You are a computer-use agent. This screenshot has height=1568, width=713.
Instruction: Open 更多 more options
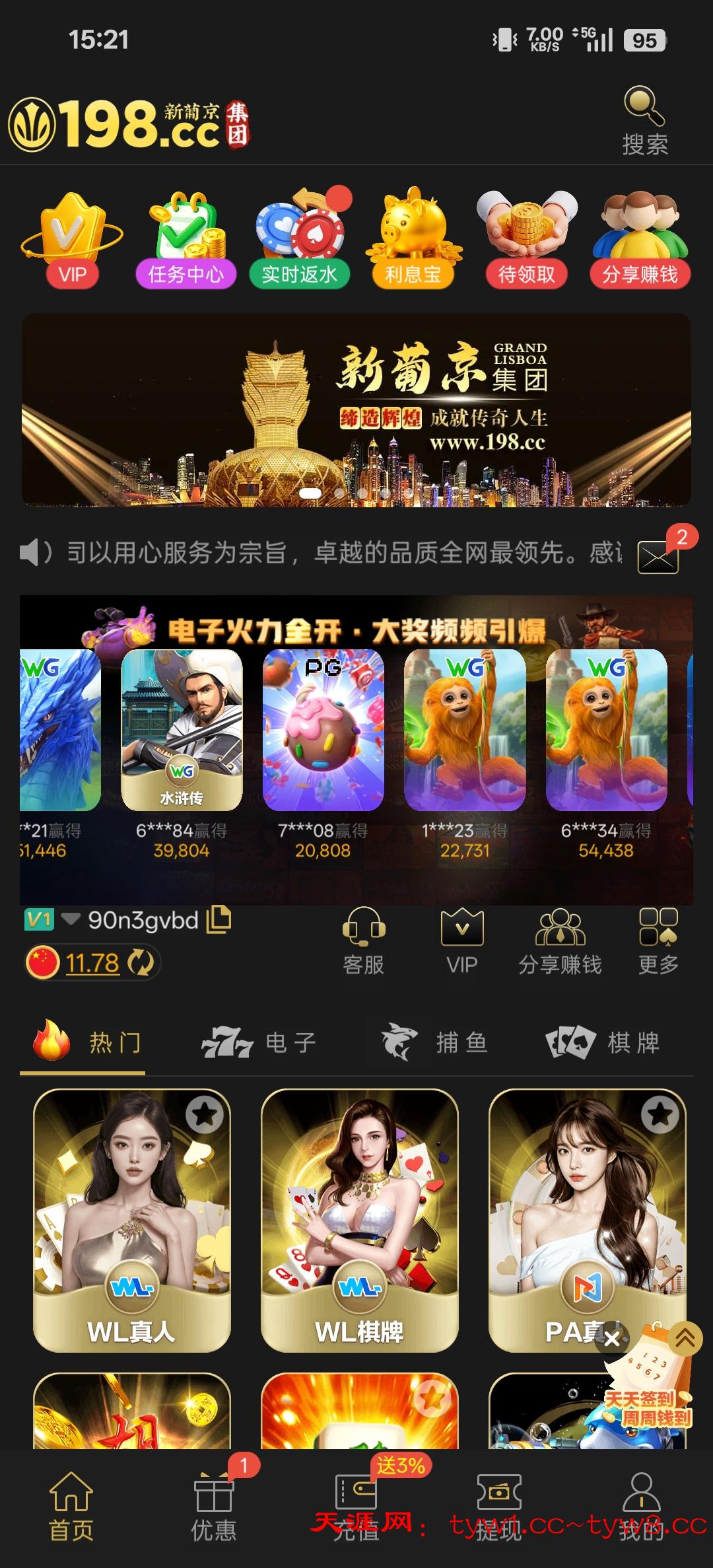click(x=658, y=941)
